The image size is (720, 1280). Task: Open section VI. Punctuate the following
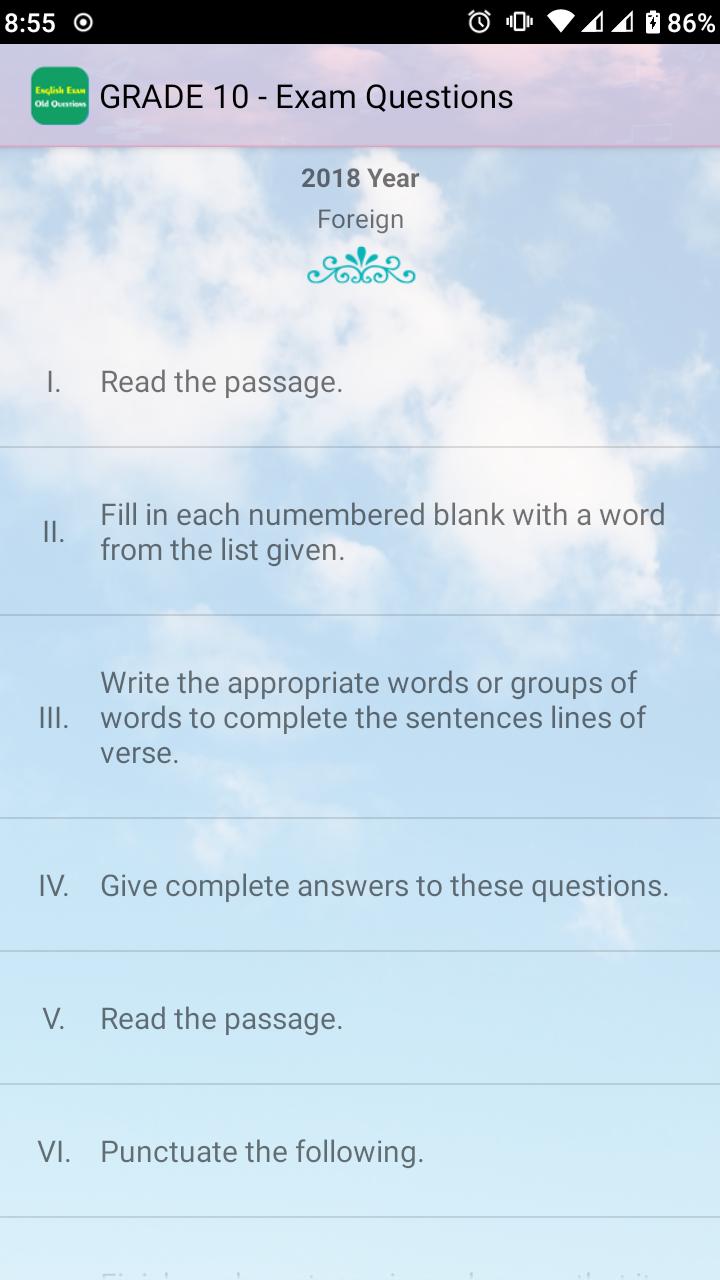[x=360, y=1151]
